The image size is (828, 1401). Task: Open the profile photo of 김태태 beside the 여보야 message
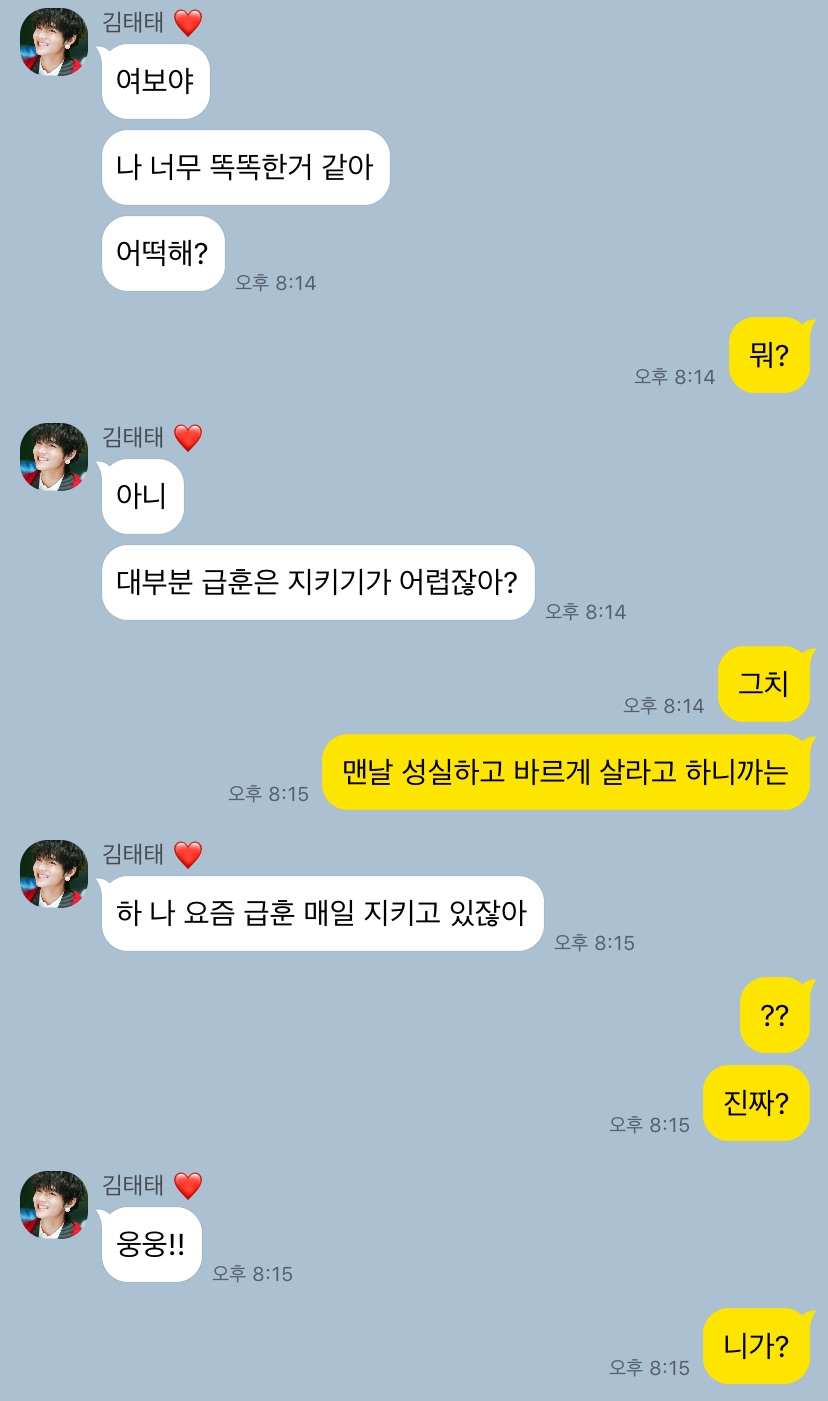54,42
